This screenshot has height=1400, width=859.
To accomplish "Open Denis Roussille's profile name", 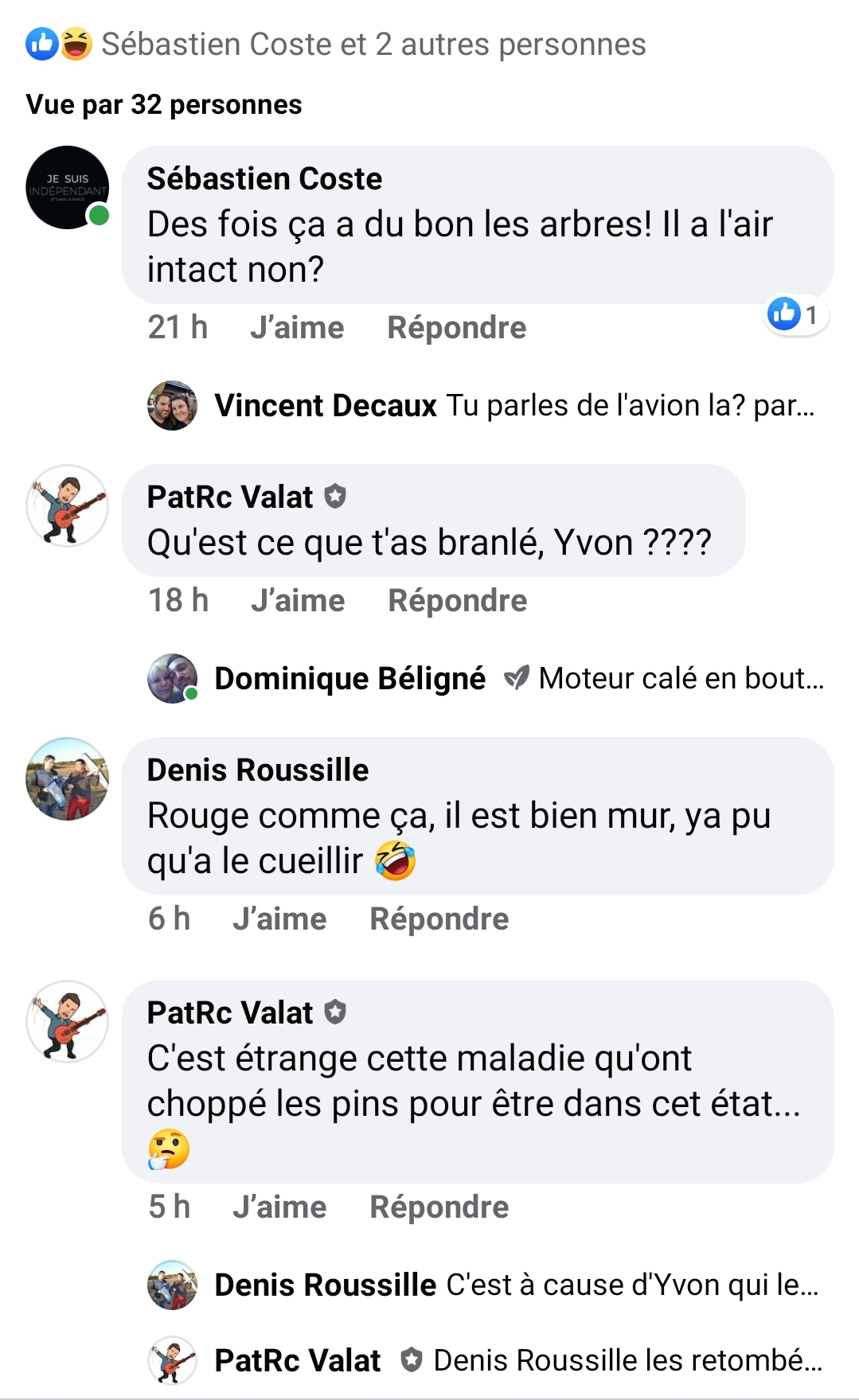I will 258,770.
